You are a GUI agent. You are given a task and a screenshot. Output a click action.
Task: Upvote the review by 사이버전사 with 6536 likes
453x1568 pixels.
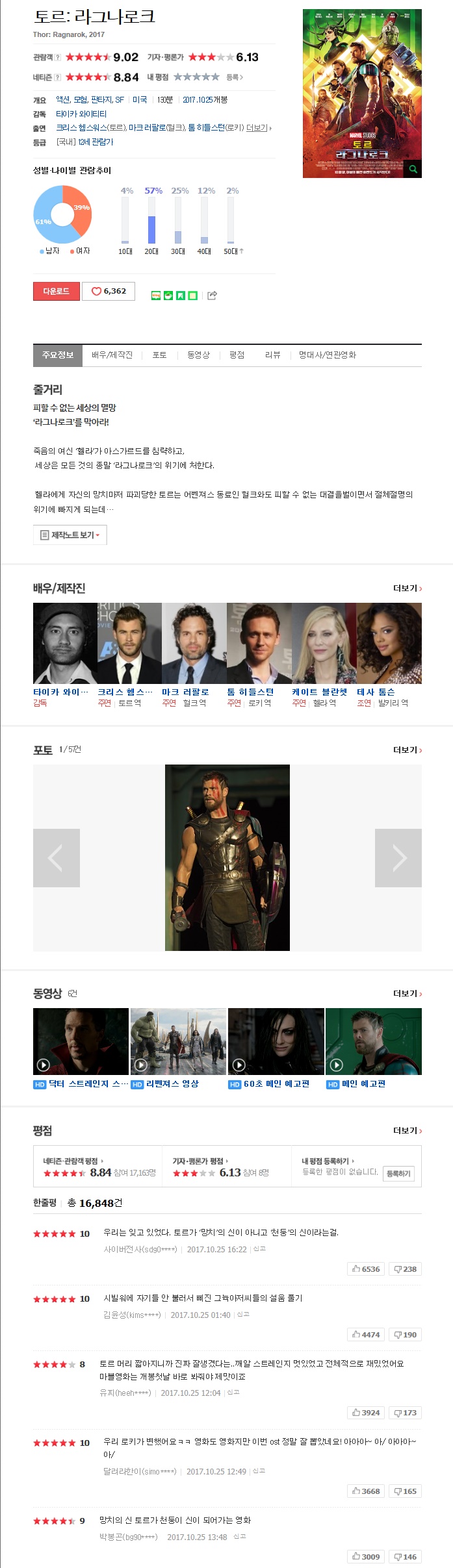click(366, 1269)
